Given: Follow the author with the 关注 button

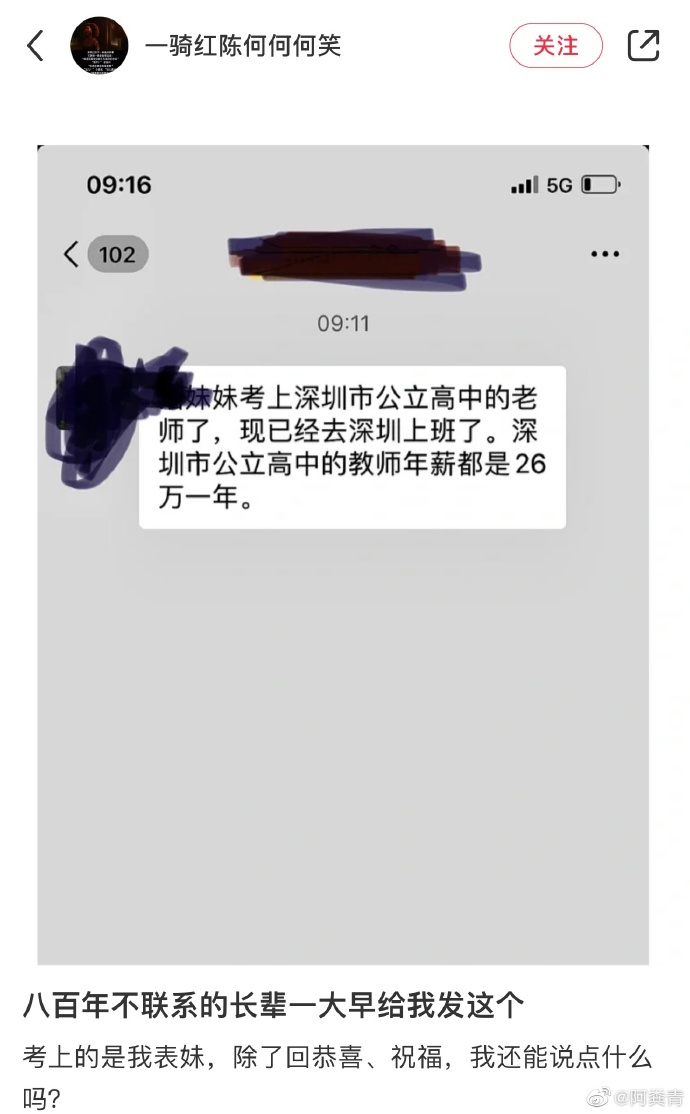Looking at the screenshot, I should click(x=556, y=46).
